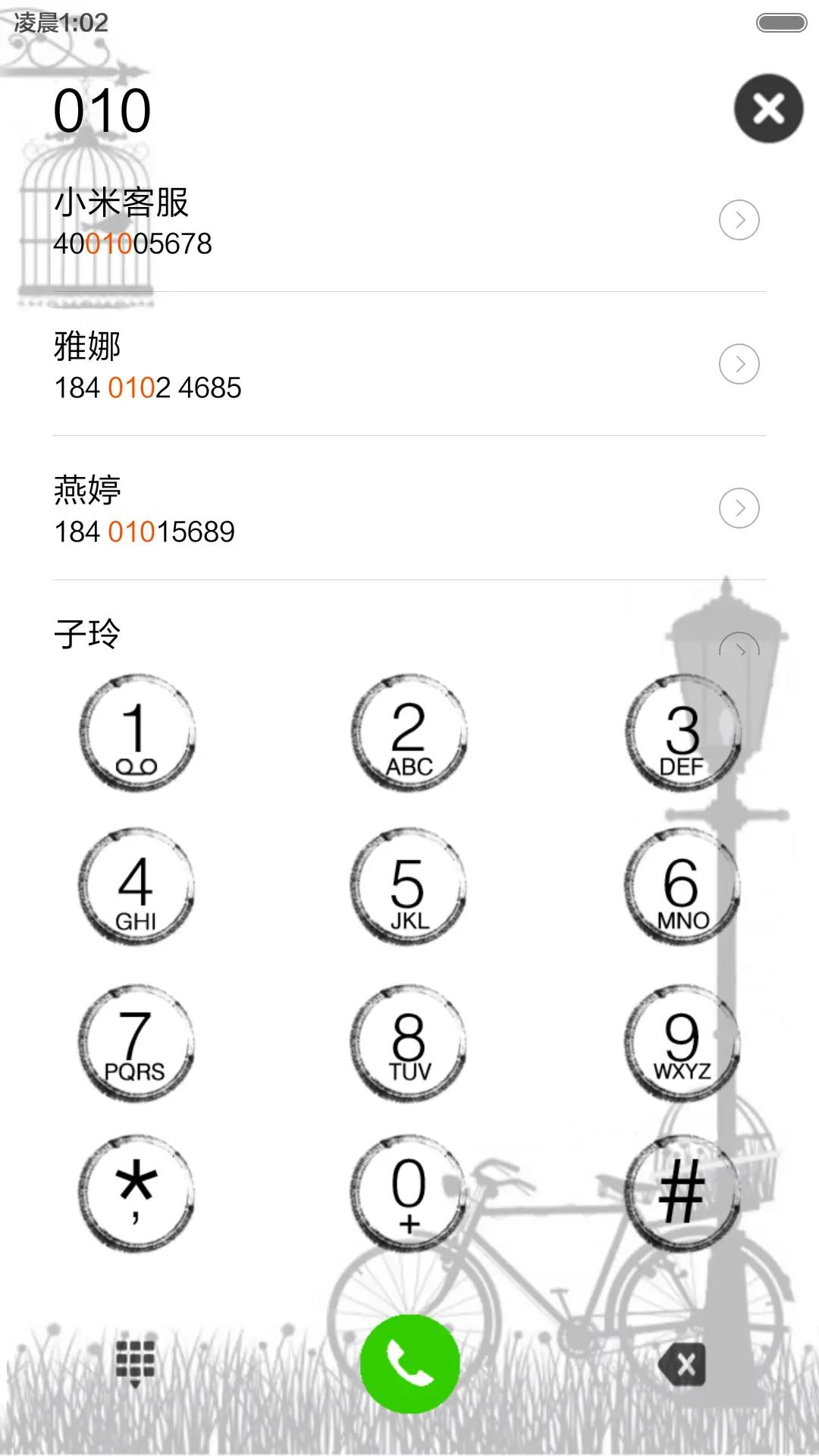Open the detail arrow for 燕婷
The width and height of the screenshot is (819, 1456).
click(x=739, y=508)
